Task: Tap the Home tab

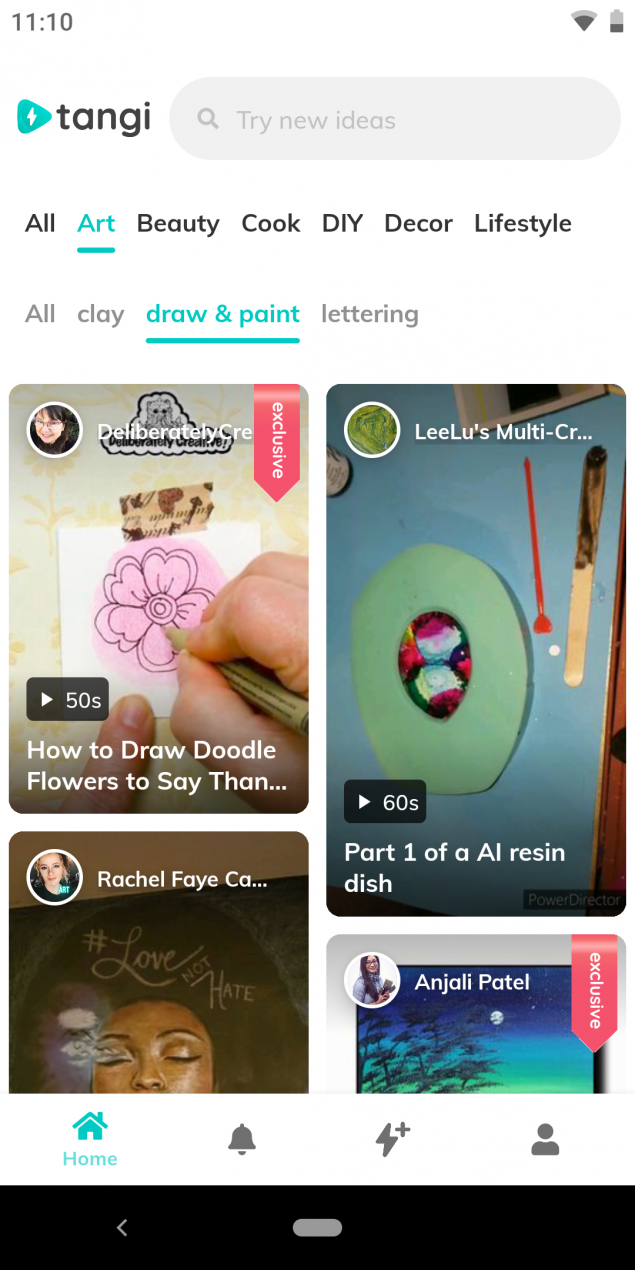Action: point(90,1140)
